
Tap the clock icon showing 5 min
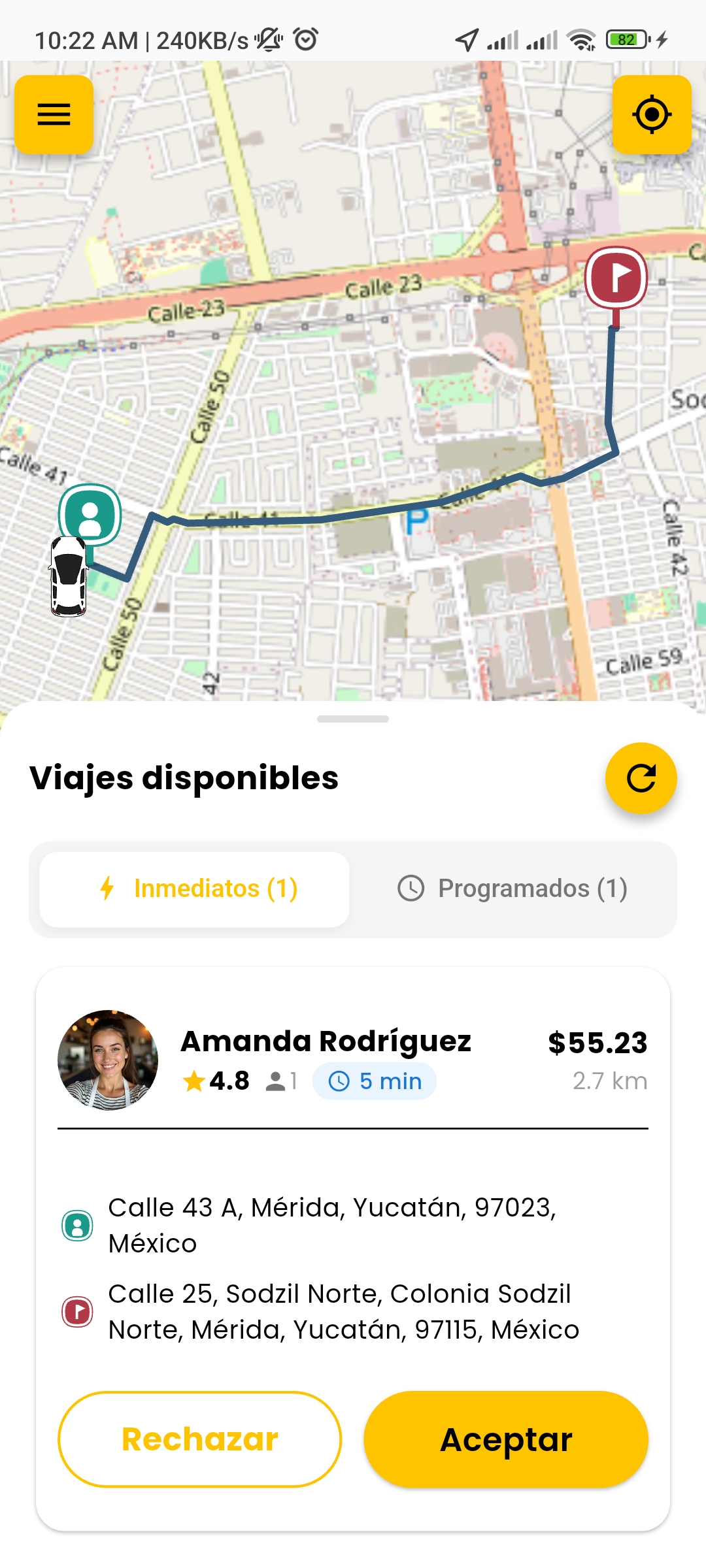(341, 1081)
